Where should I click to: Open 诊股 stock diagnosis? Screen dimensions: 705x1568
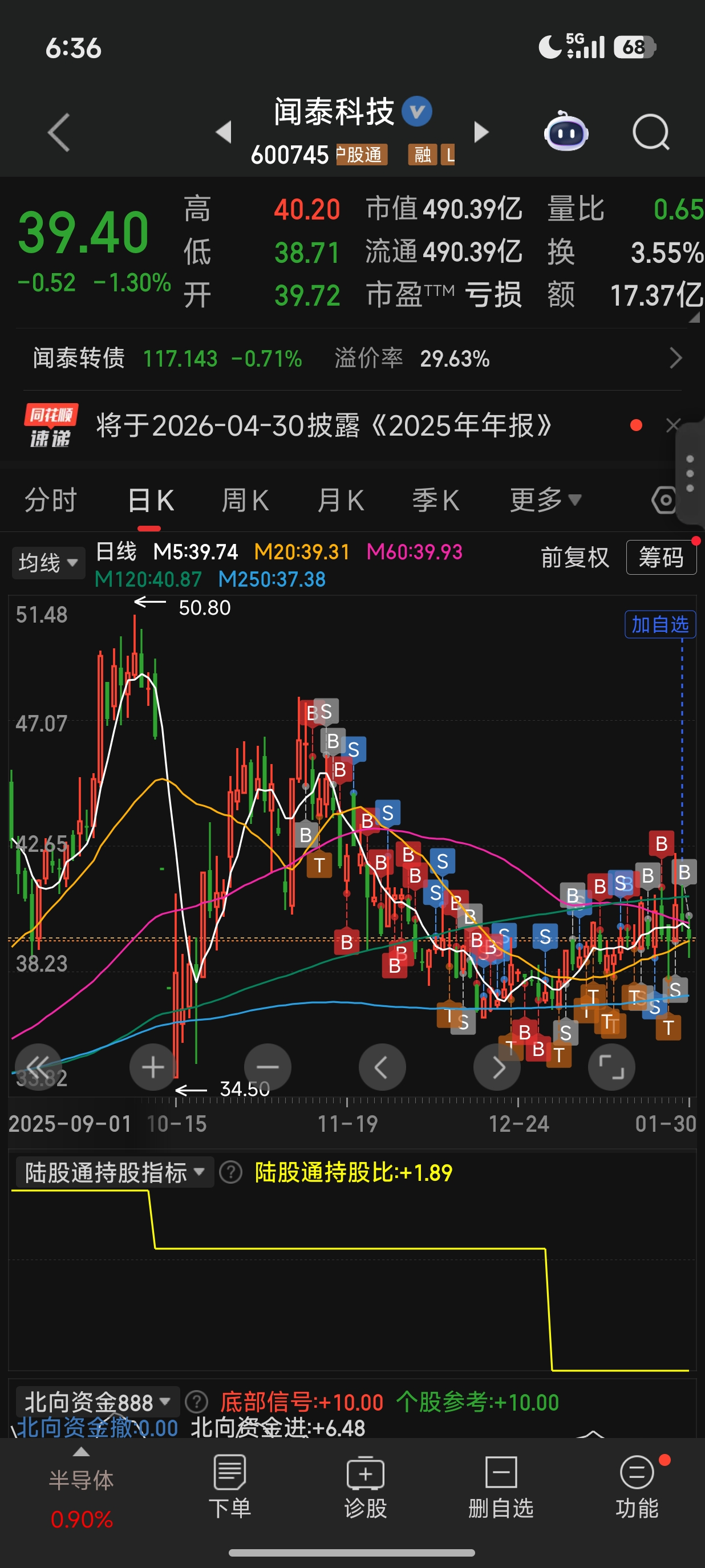coord(365,1486)
